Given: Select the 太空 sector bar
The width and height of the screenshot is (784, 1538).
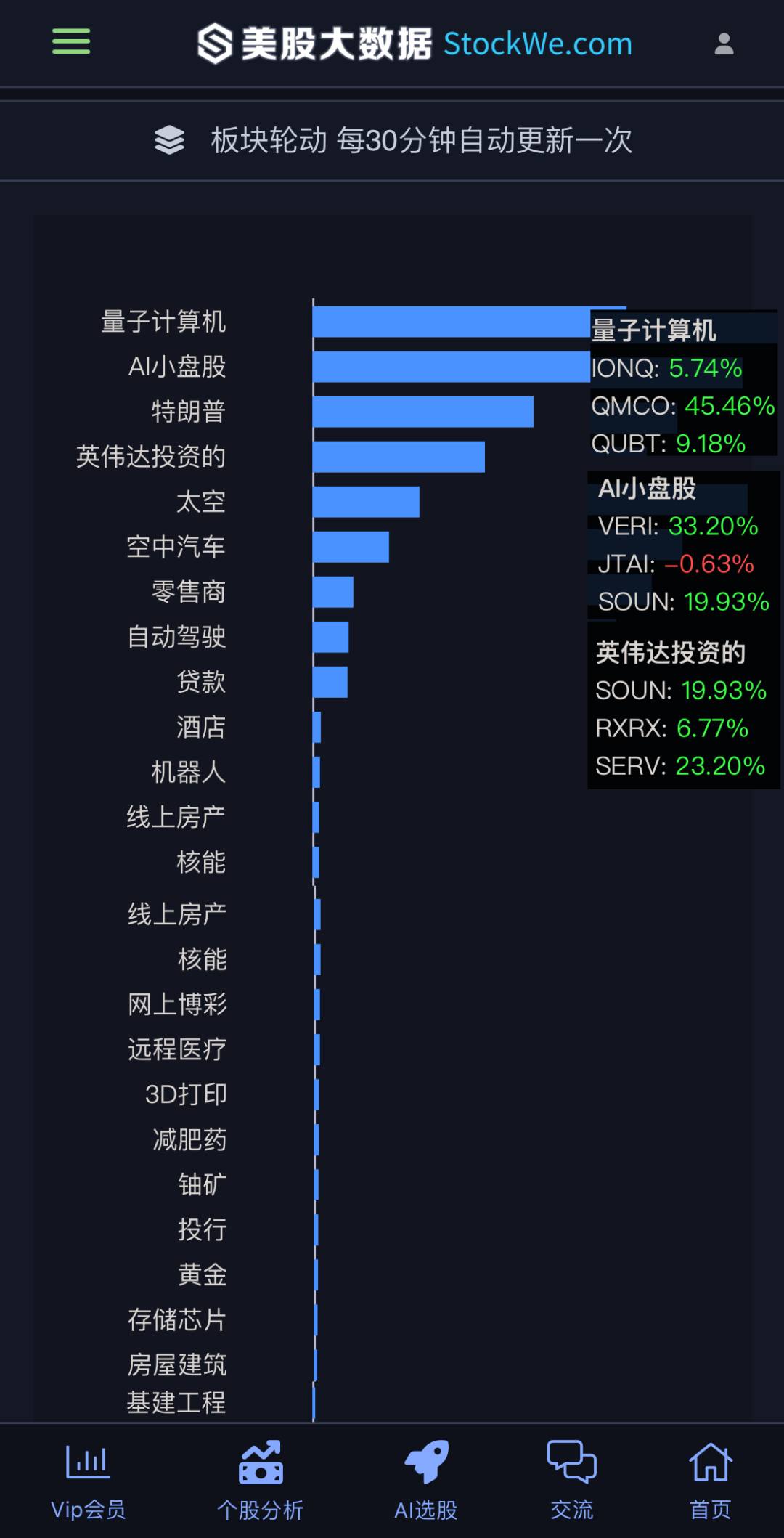Looking at the screenshot, I should coord(367,502).
